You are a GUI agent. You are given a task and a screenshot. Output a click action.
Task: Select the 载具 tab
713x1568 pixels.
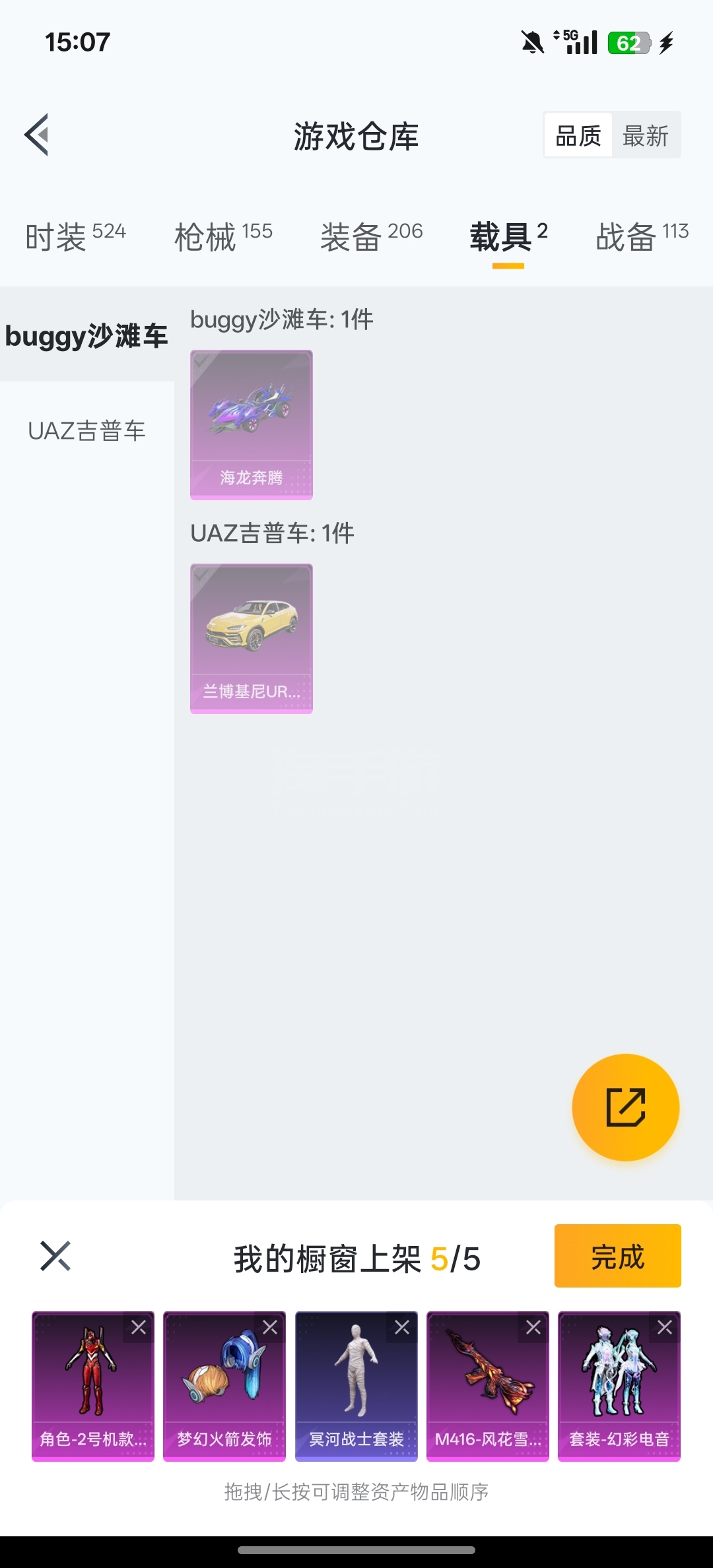pyautogui.click(x=508, y=236)
